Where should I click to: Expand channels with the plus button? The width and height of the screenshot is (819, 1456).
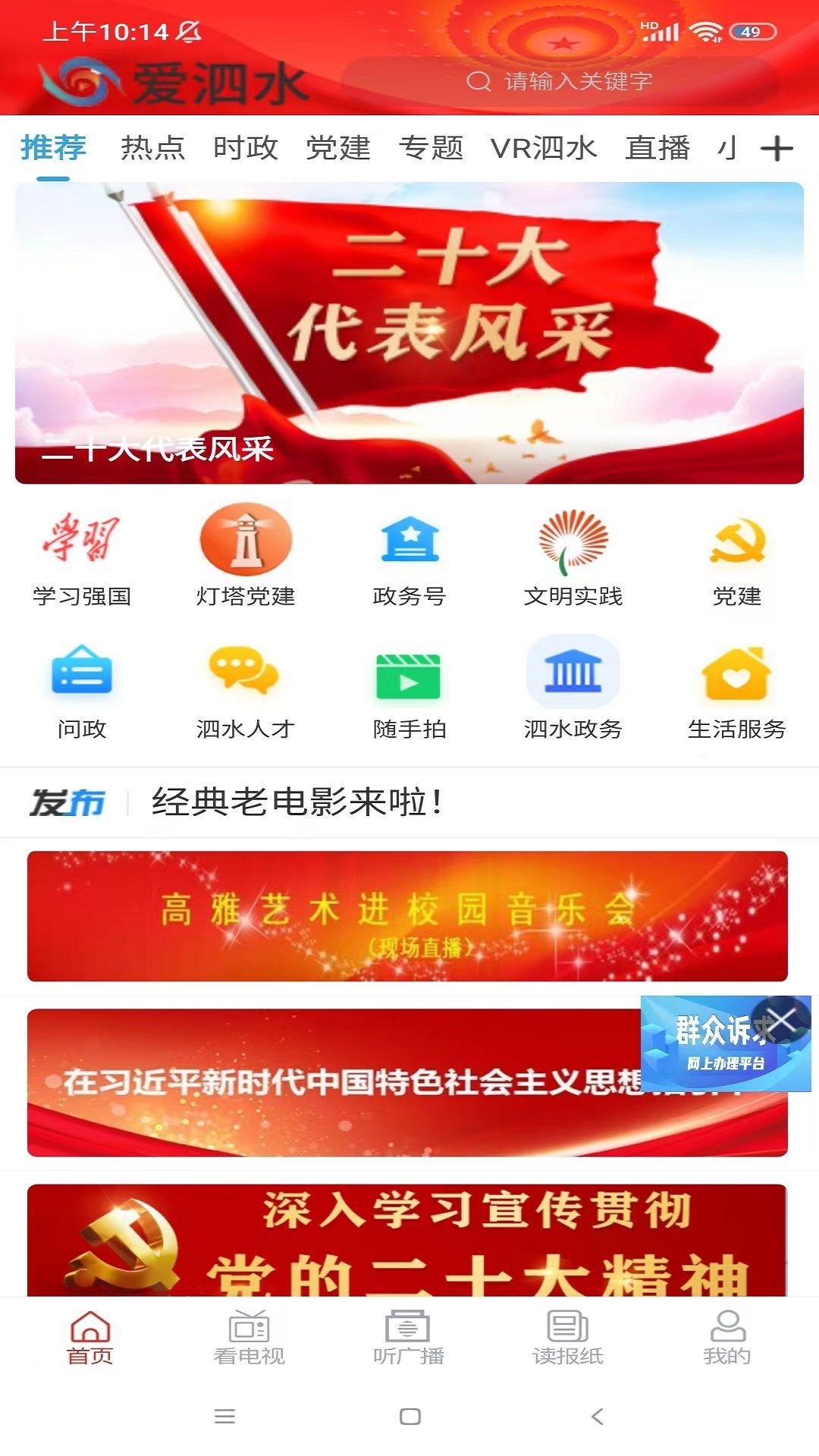pos(776,149)
